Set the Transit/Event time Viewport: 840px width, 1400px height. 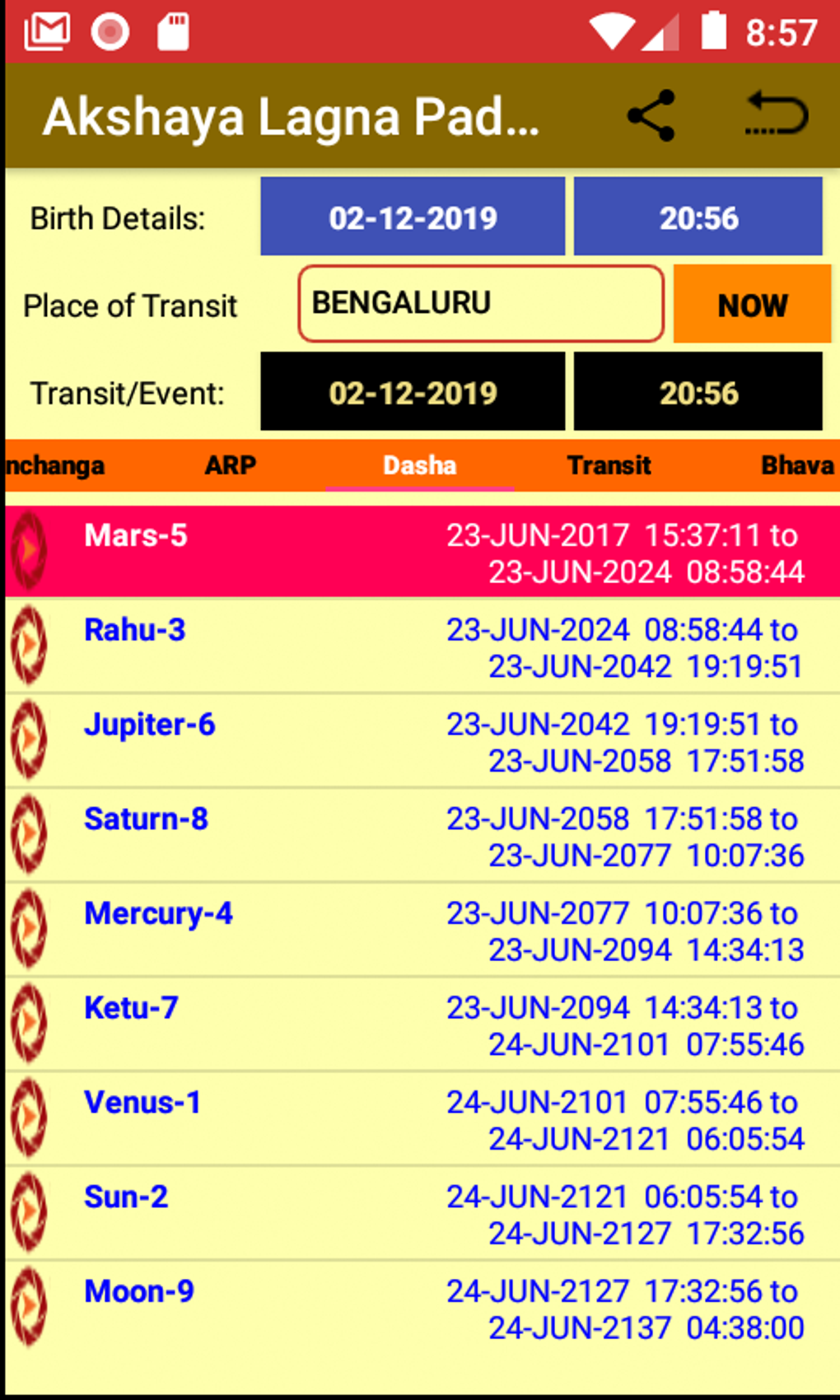(698, 392)
